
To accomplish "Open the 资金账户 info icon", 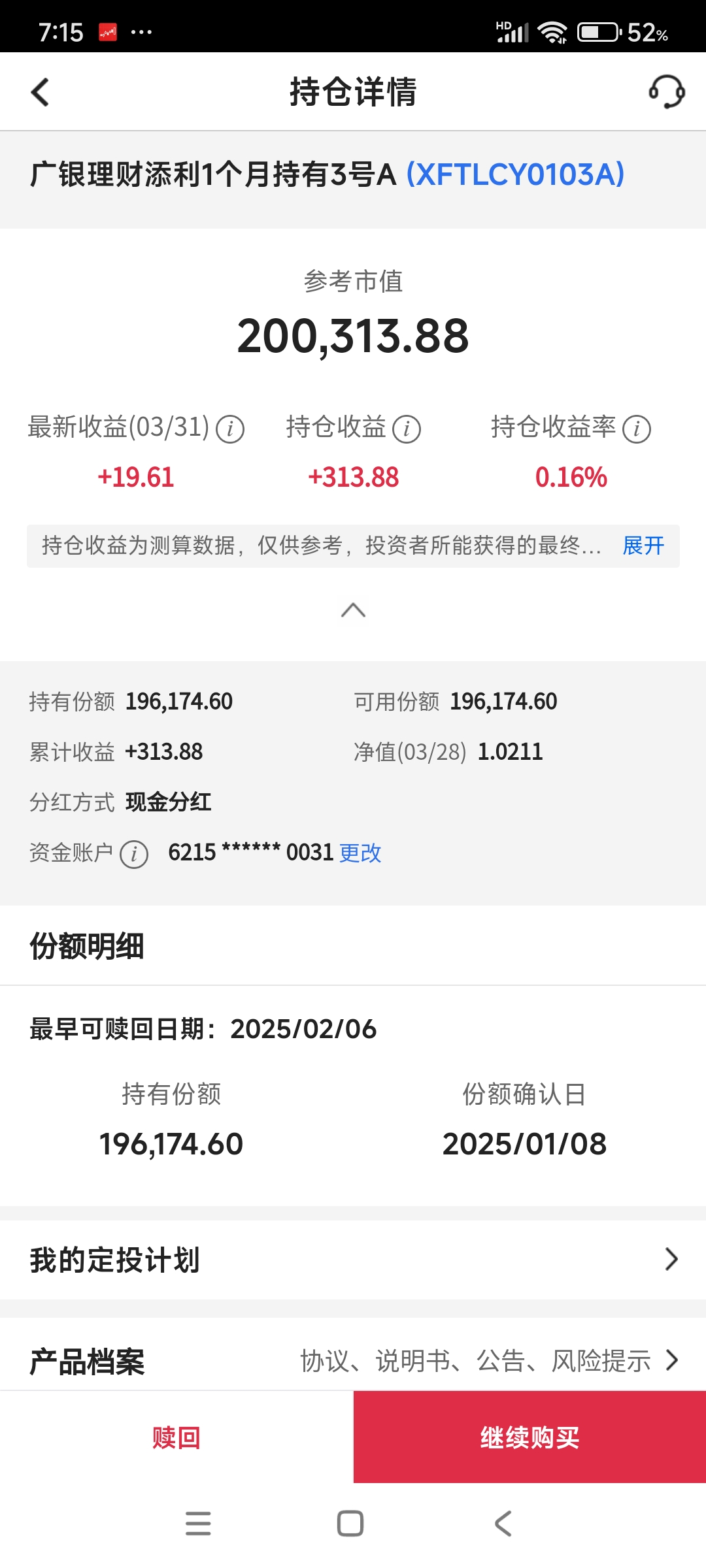I will (x=134, y=854).
